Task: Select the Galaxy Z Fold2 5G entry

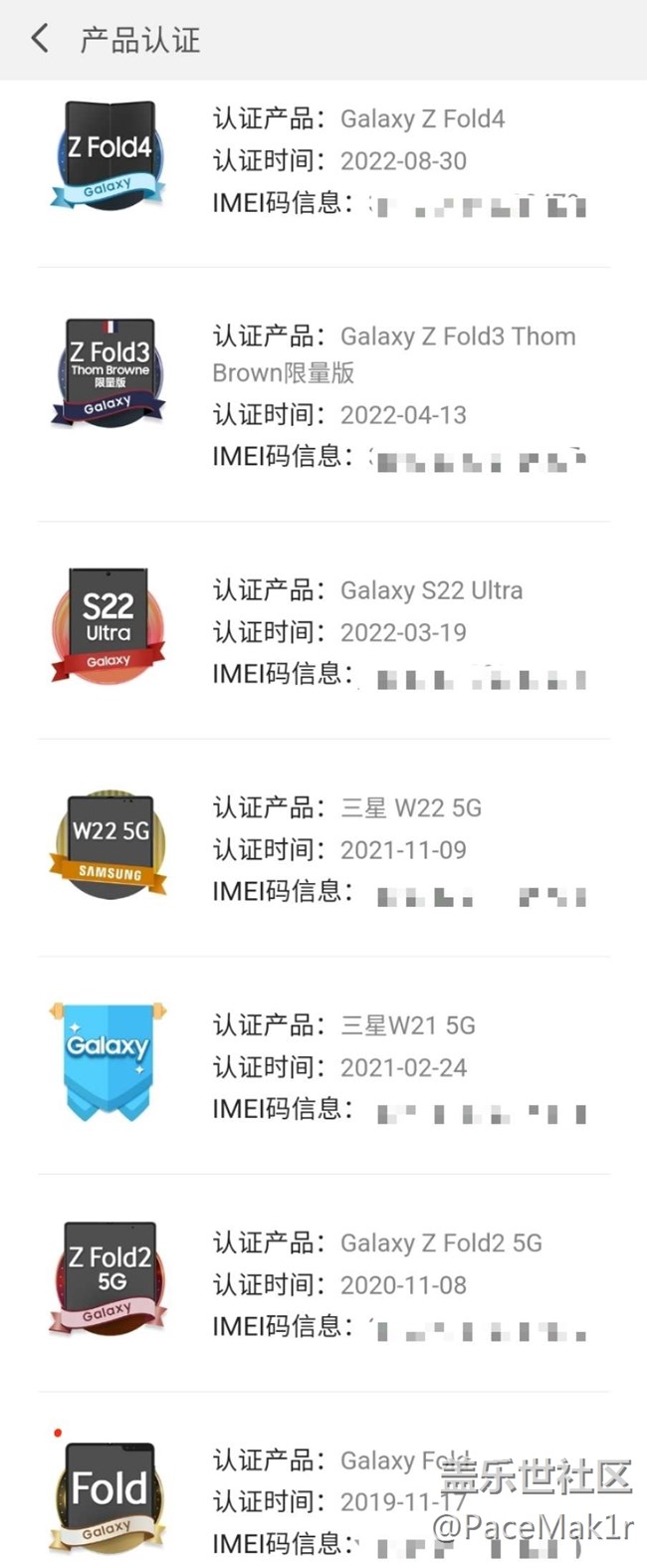Action: point(323,1283)
